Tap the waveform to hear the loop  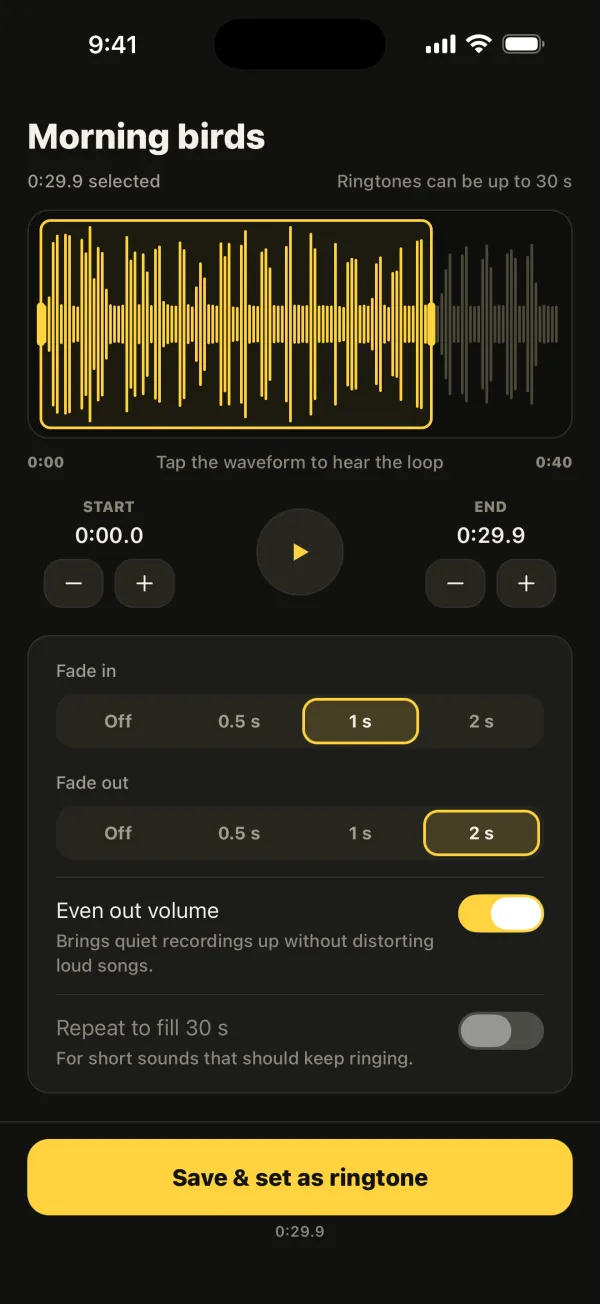300,324
